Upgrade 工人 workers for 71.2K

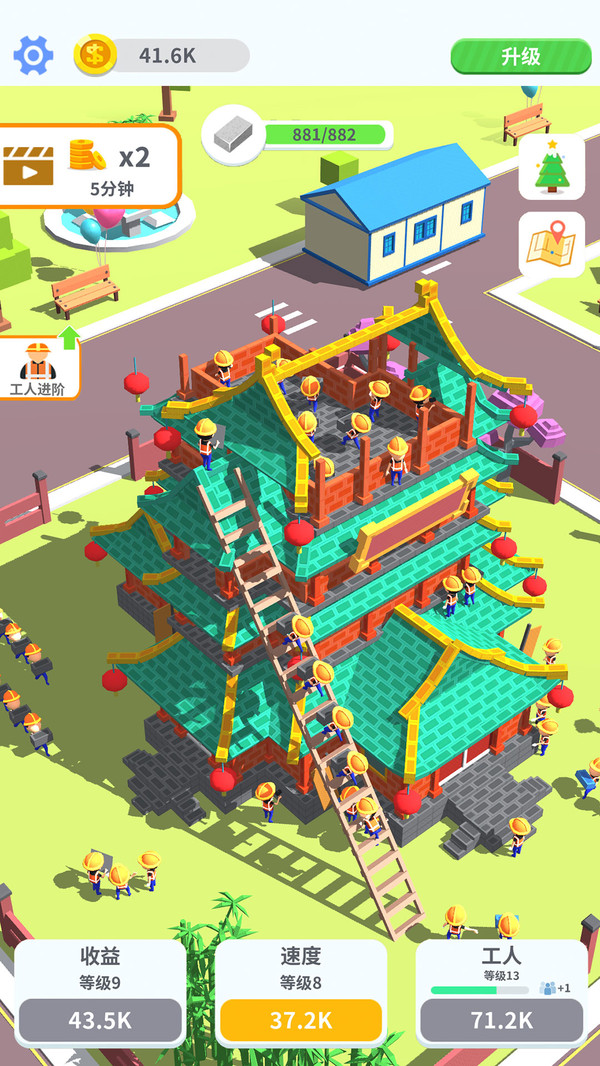tap(501, 1020)
